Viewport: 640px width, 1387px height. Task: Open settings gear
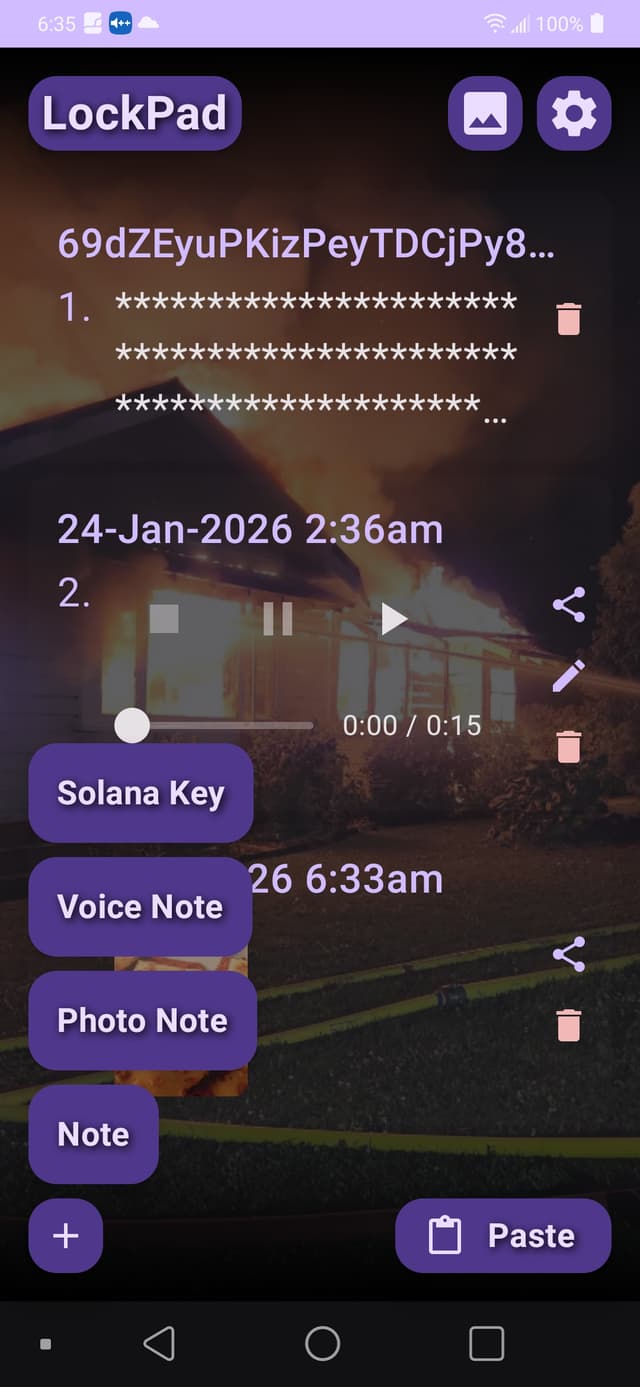click(x=574, y=113)
